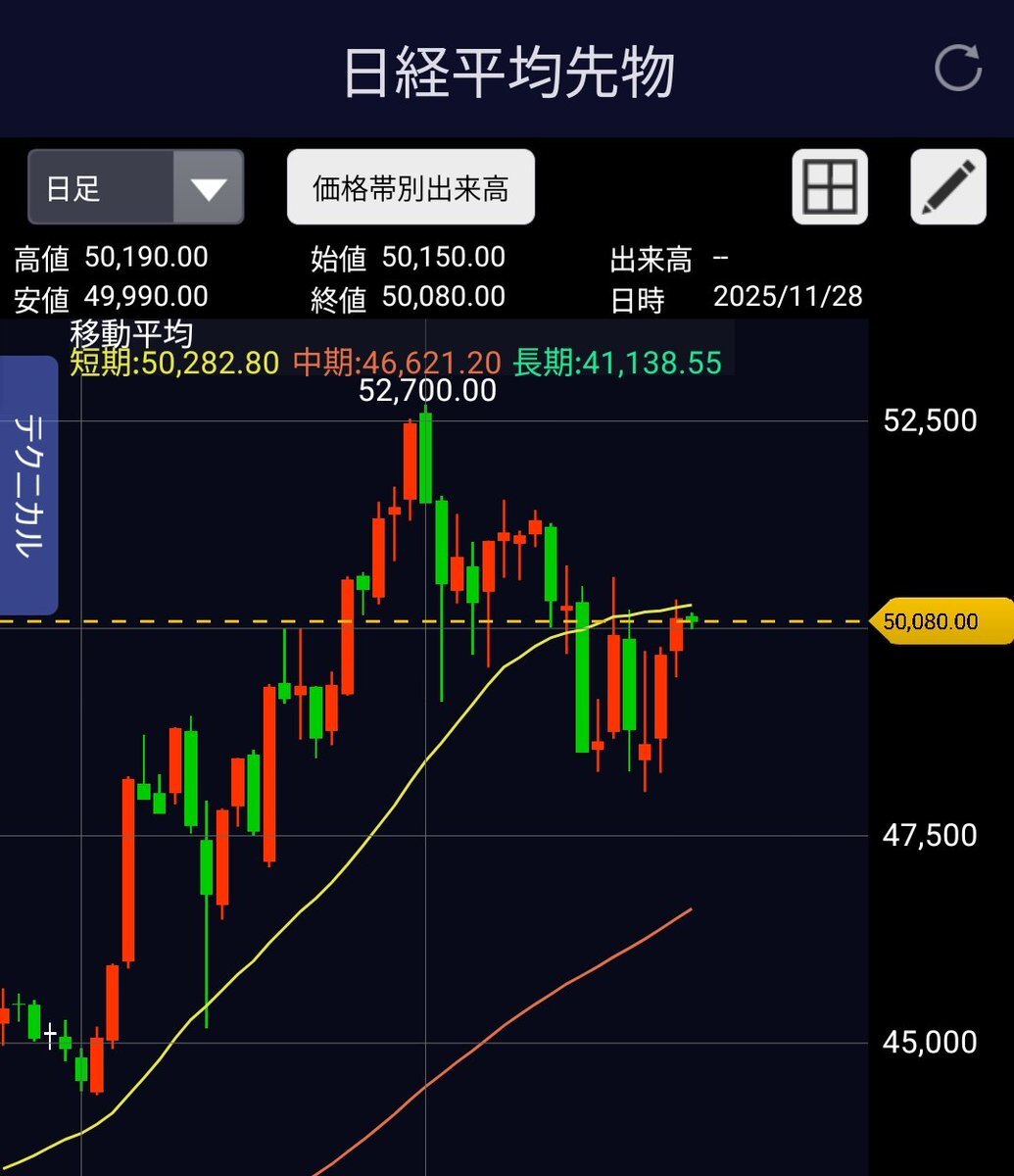This screenshot has height=1176, width=1014.
Task: Open the テクニカル side tab
Action: 29,485
